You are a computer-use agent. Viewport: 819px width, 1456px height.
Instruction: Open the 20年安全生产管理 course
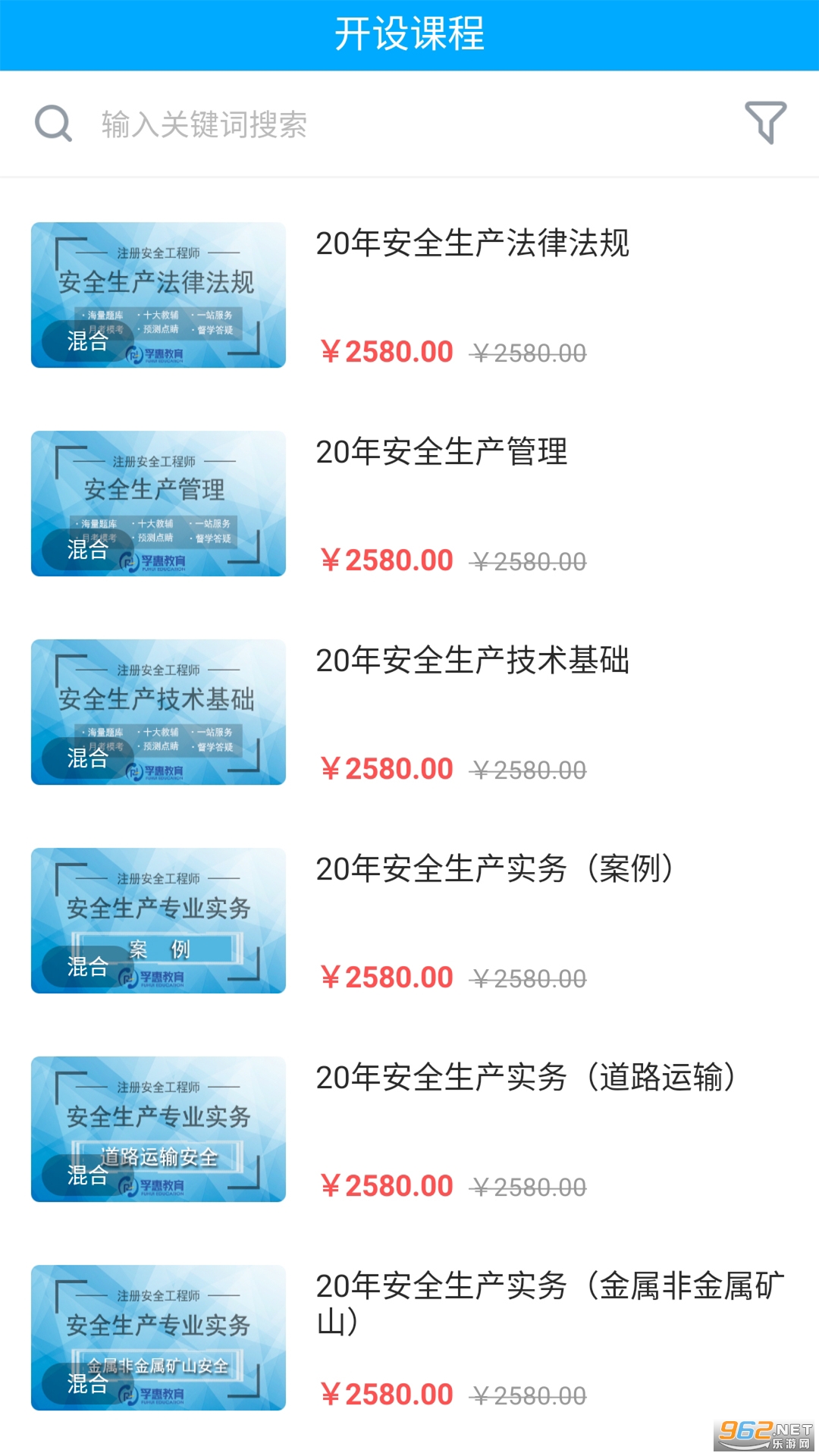(x=441, y=453)
